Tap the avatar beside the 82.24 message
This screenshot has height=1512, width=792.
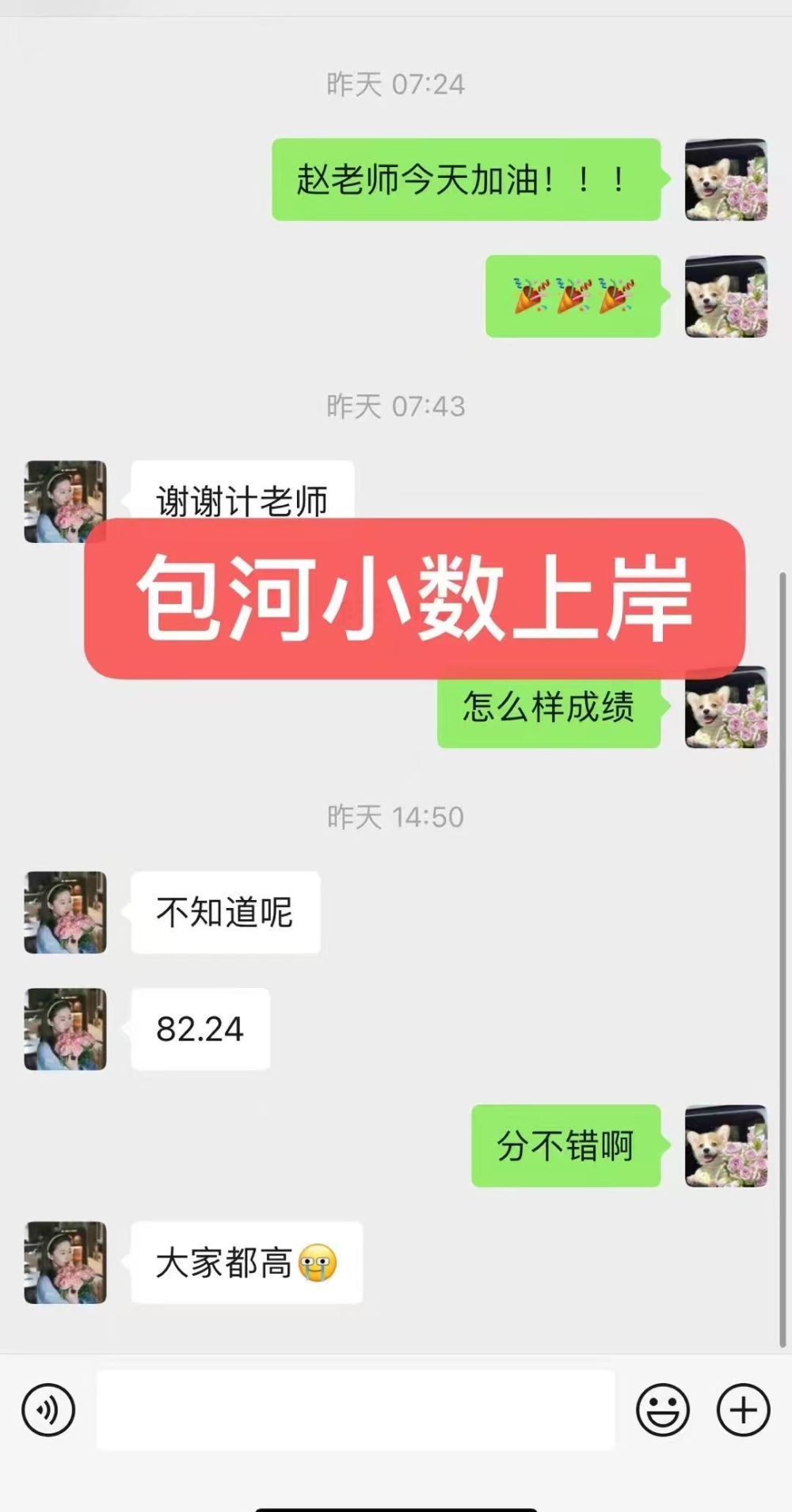pyautogui.click(x=65, y=1029)
